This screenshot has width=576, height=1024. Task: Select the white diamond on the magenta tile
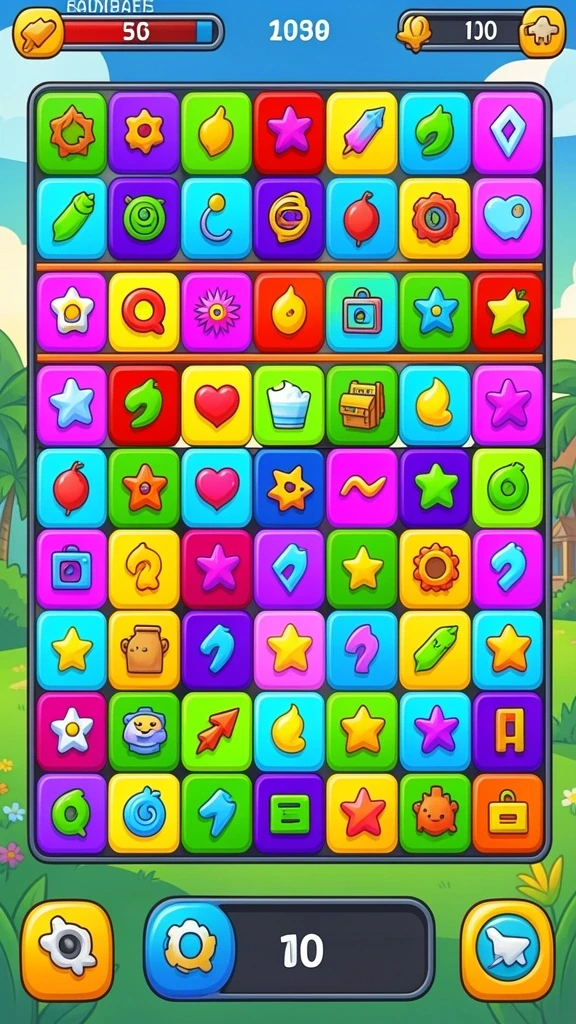(507, 133)
